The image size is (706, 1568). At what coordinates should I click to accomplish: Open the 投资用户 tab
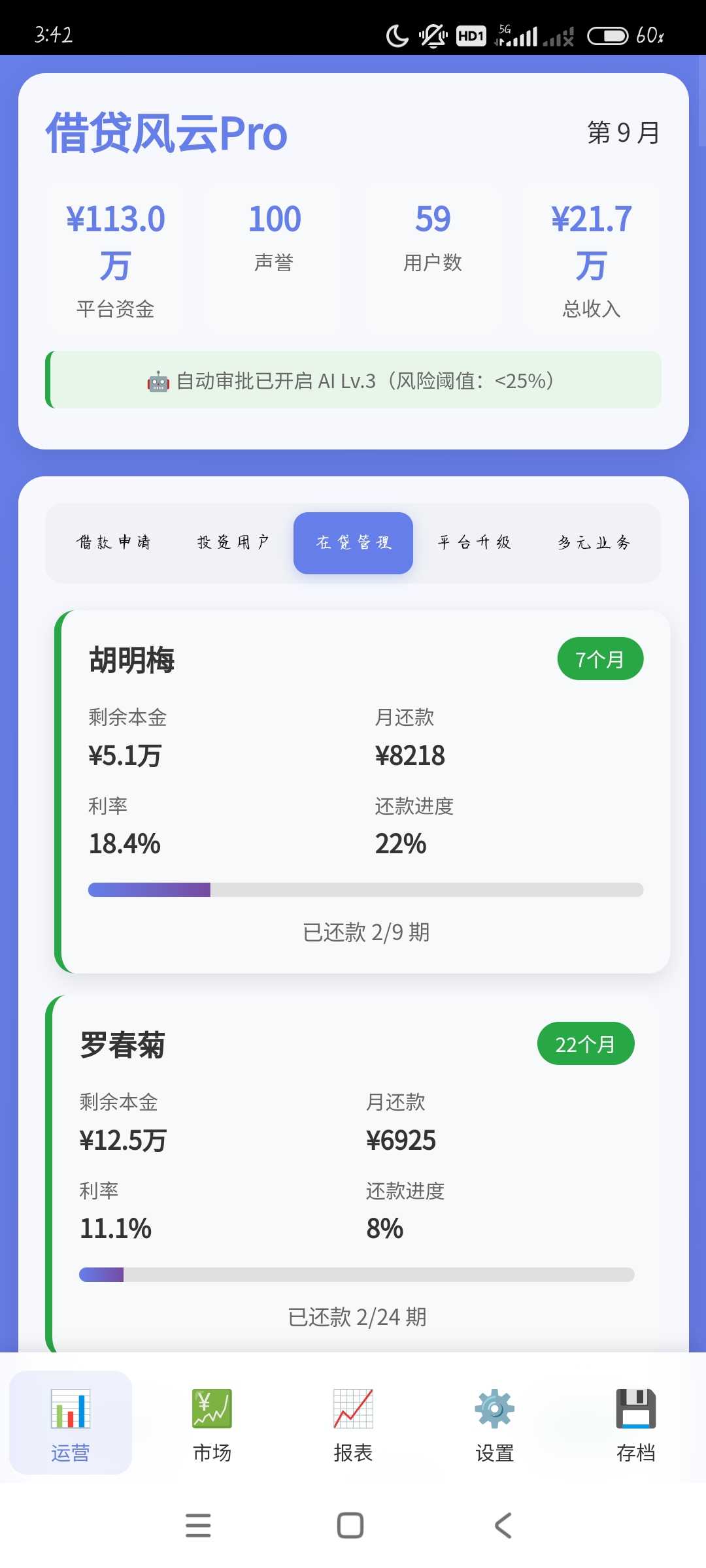[x=233, y=543]
